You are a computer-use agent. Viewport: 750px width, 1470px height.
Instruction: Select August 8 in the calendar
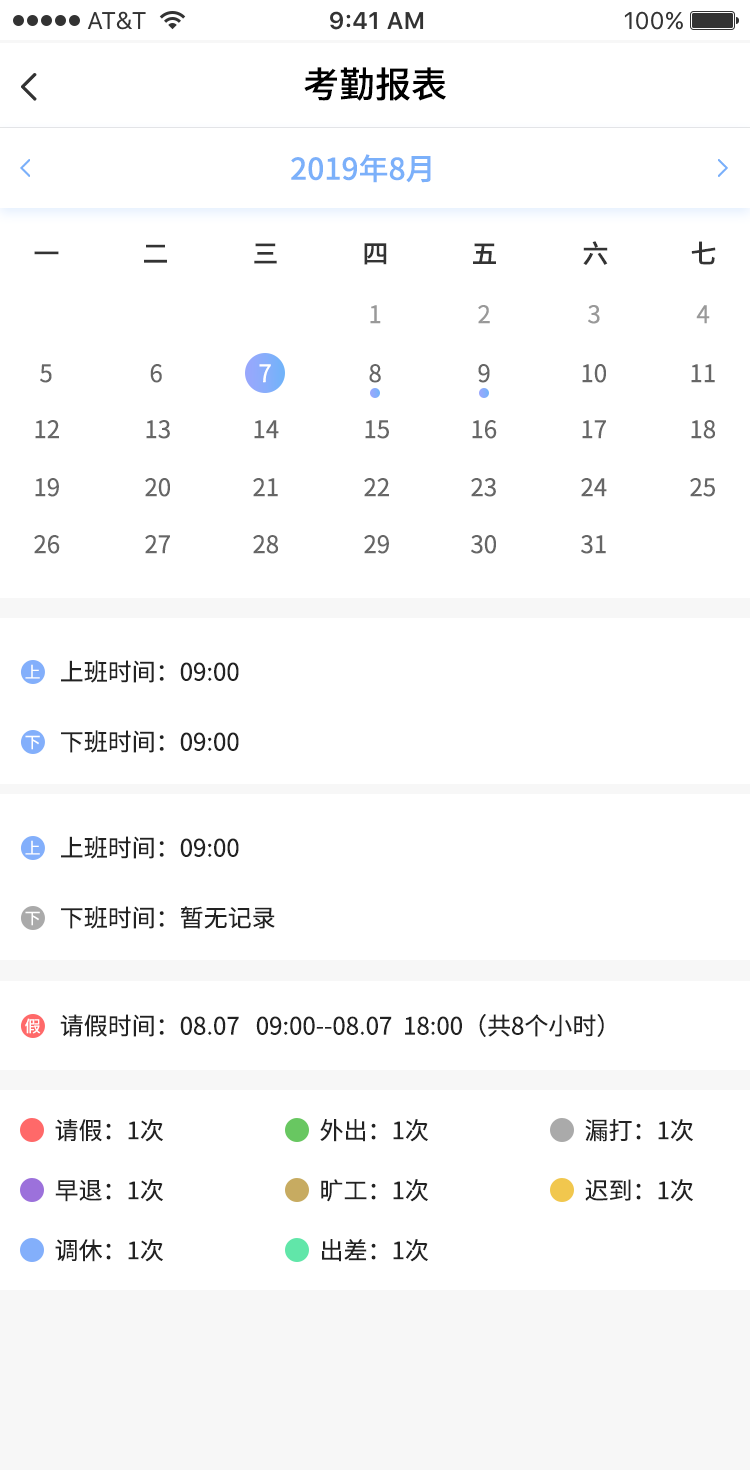(375, 374)
